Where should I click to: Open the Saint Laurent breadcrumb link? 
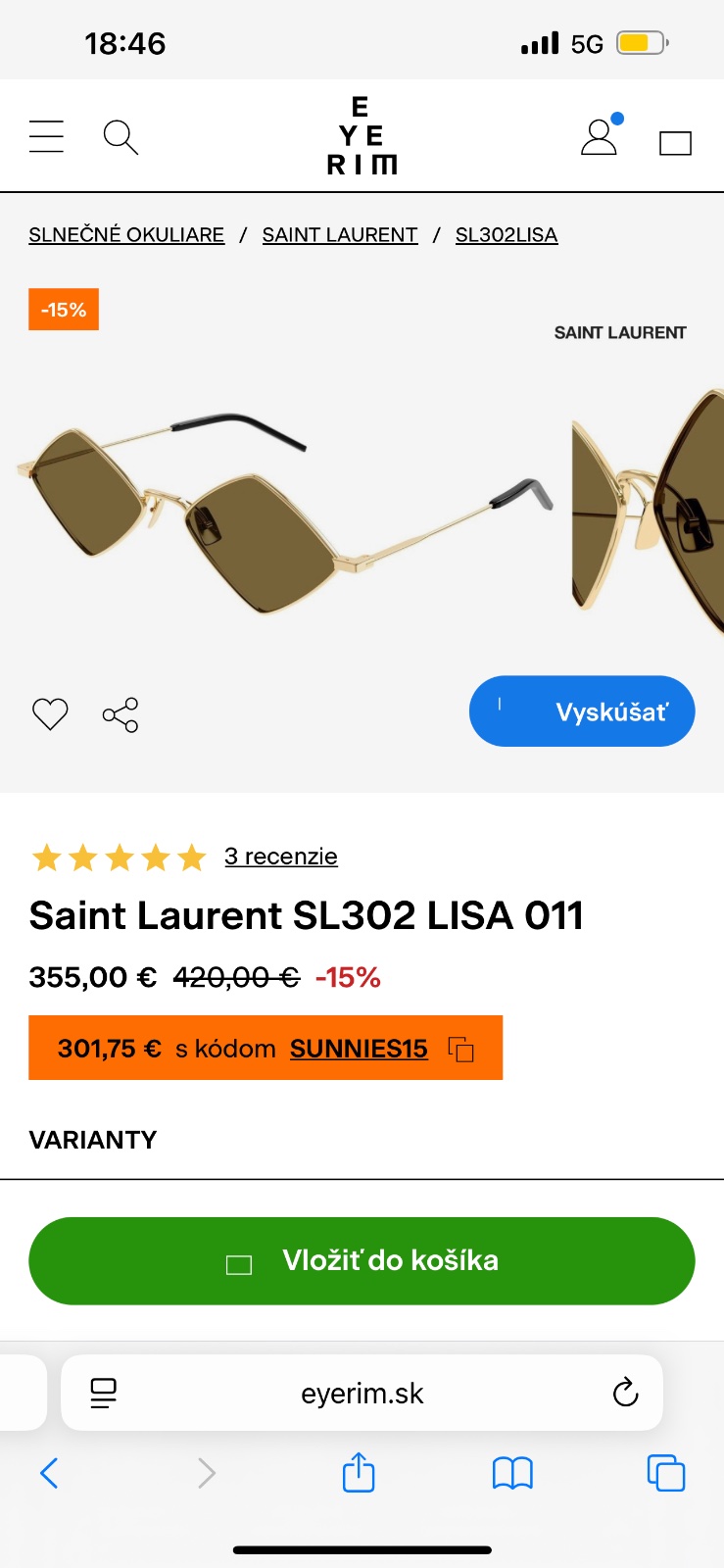click(x=340, y=235)
